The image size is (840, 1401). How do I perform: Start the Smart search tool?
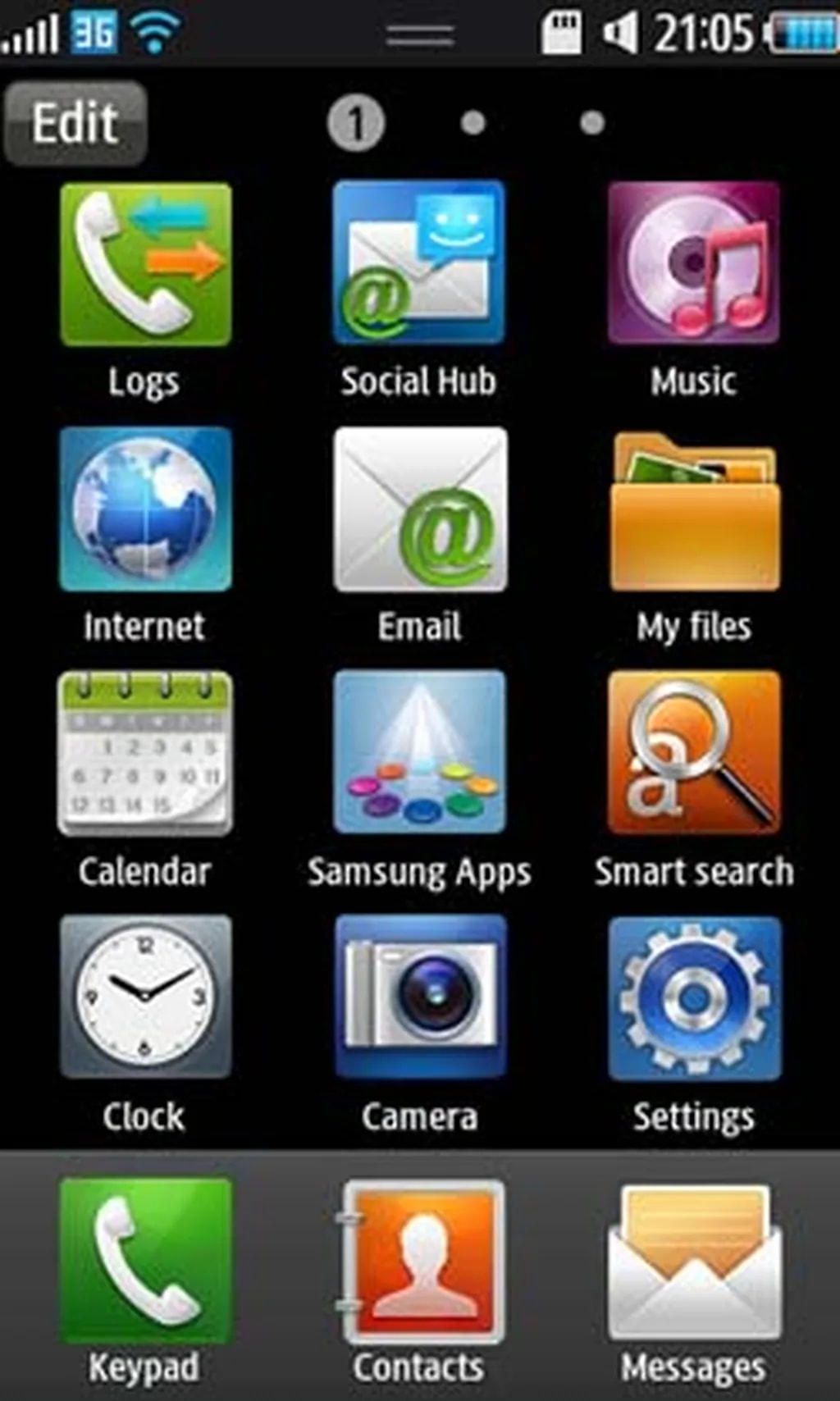694,753
